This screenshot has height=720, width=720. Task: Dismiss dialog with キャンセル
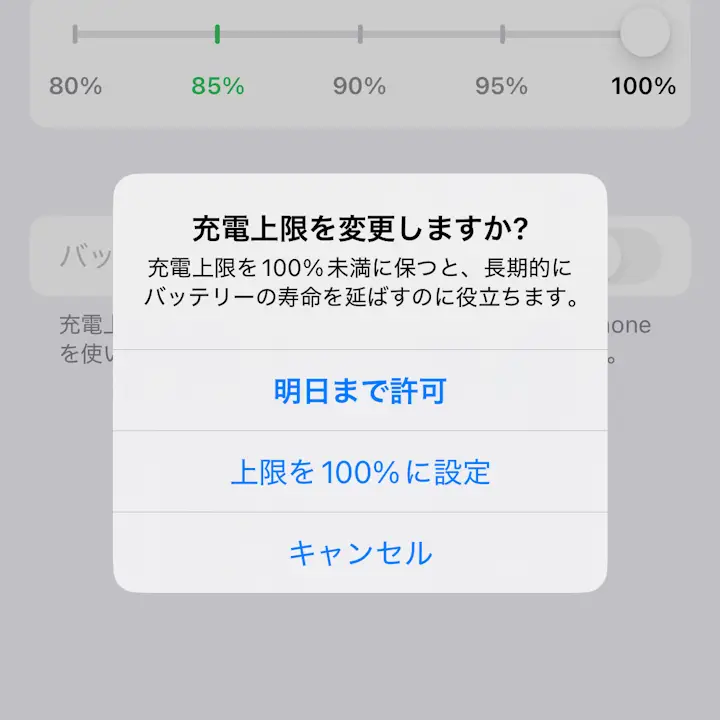coord(360,553)
